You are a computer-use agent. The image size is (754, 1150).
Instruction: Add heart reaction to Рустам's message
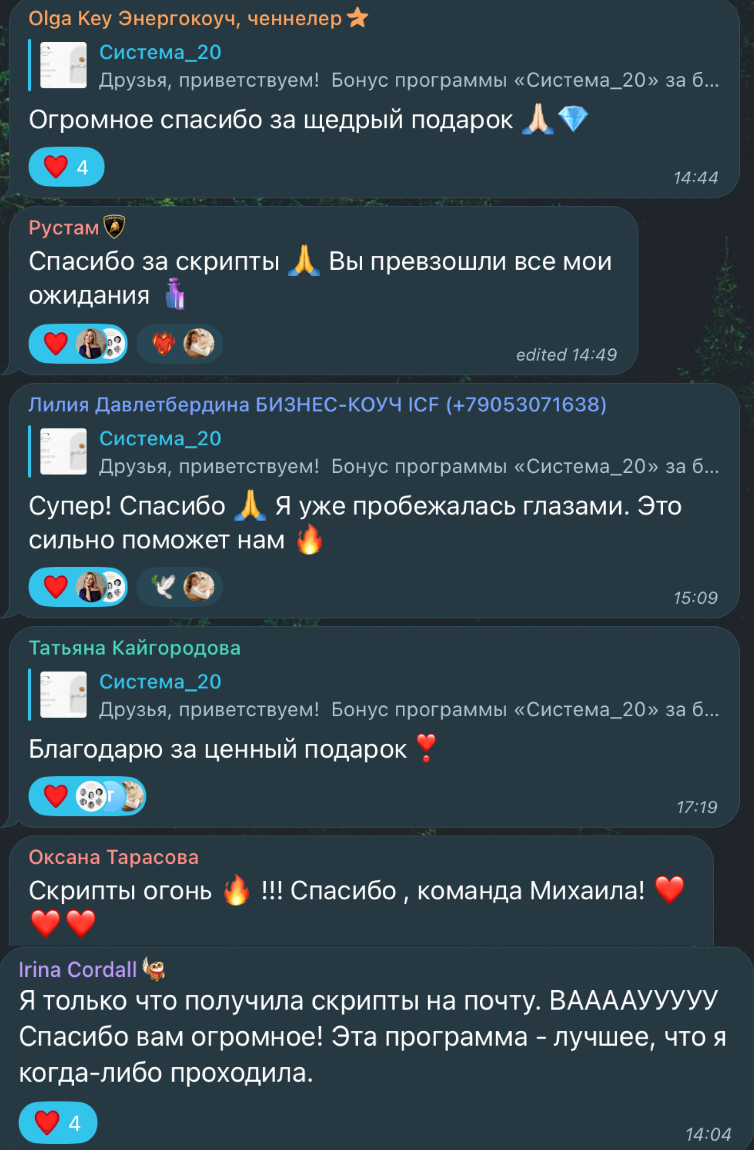coord(78,343)
